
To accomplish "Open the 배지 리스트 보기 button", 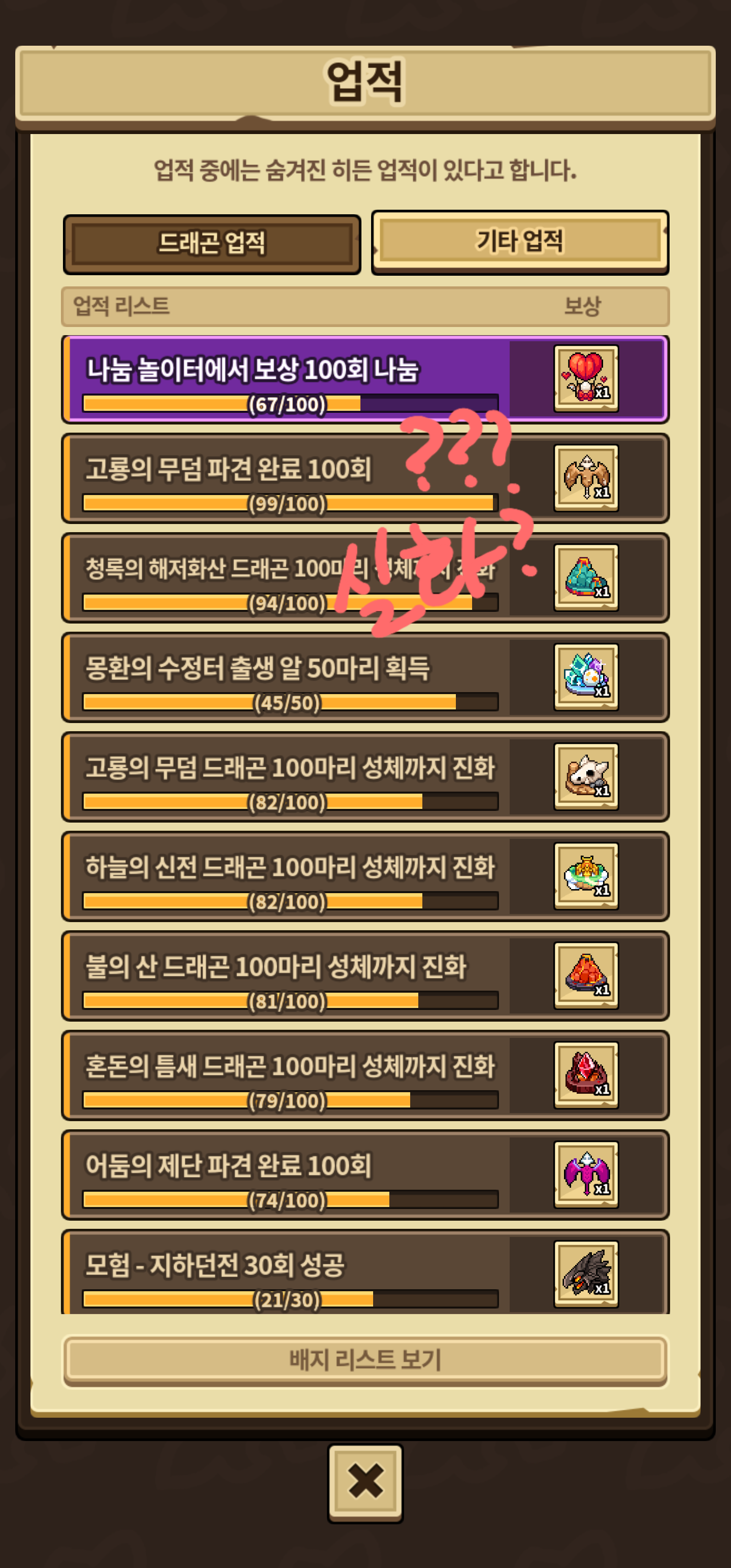I will 365,1359.
